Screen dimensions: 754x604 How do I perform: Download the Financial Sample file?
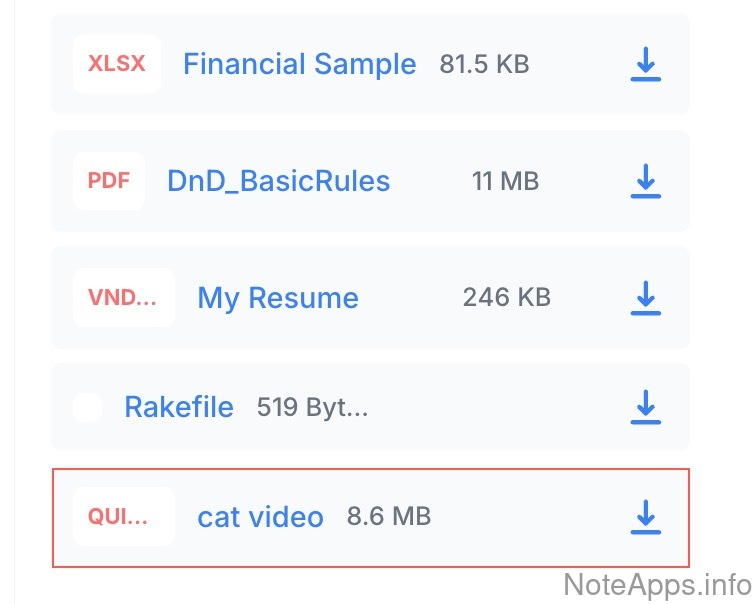pos(646,65)
